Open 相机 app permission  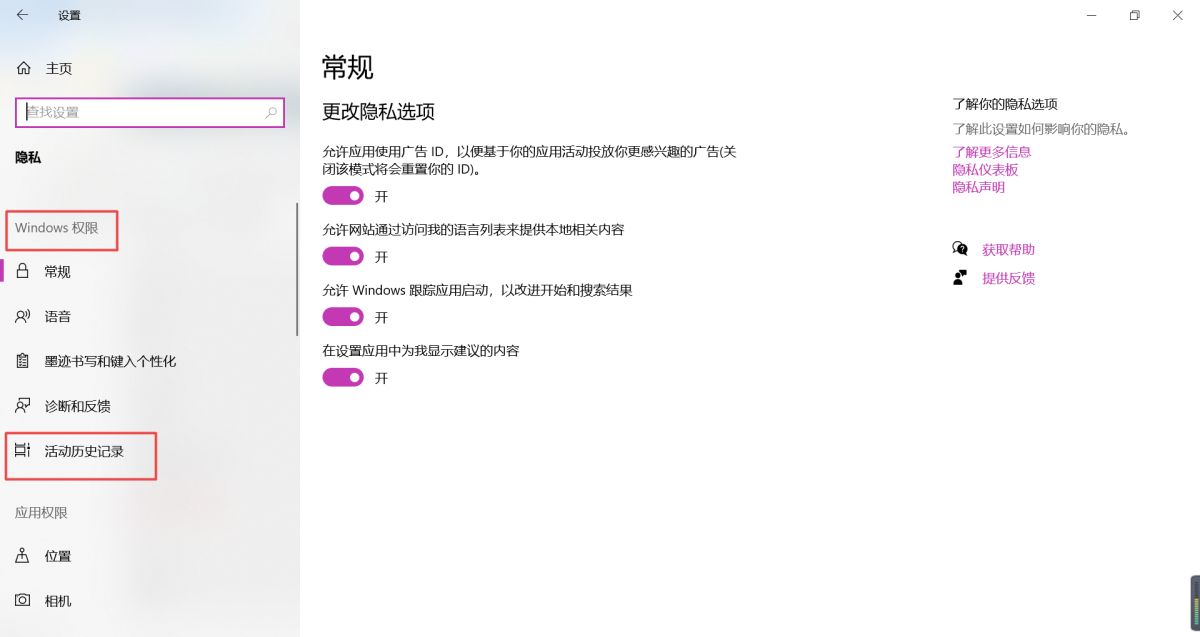click(58, 601)
